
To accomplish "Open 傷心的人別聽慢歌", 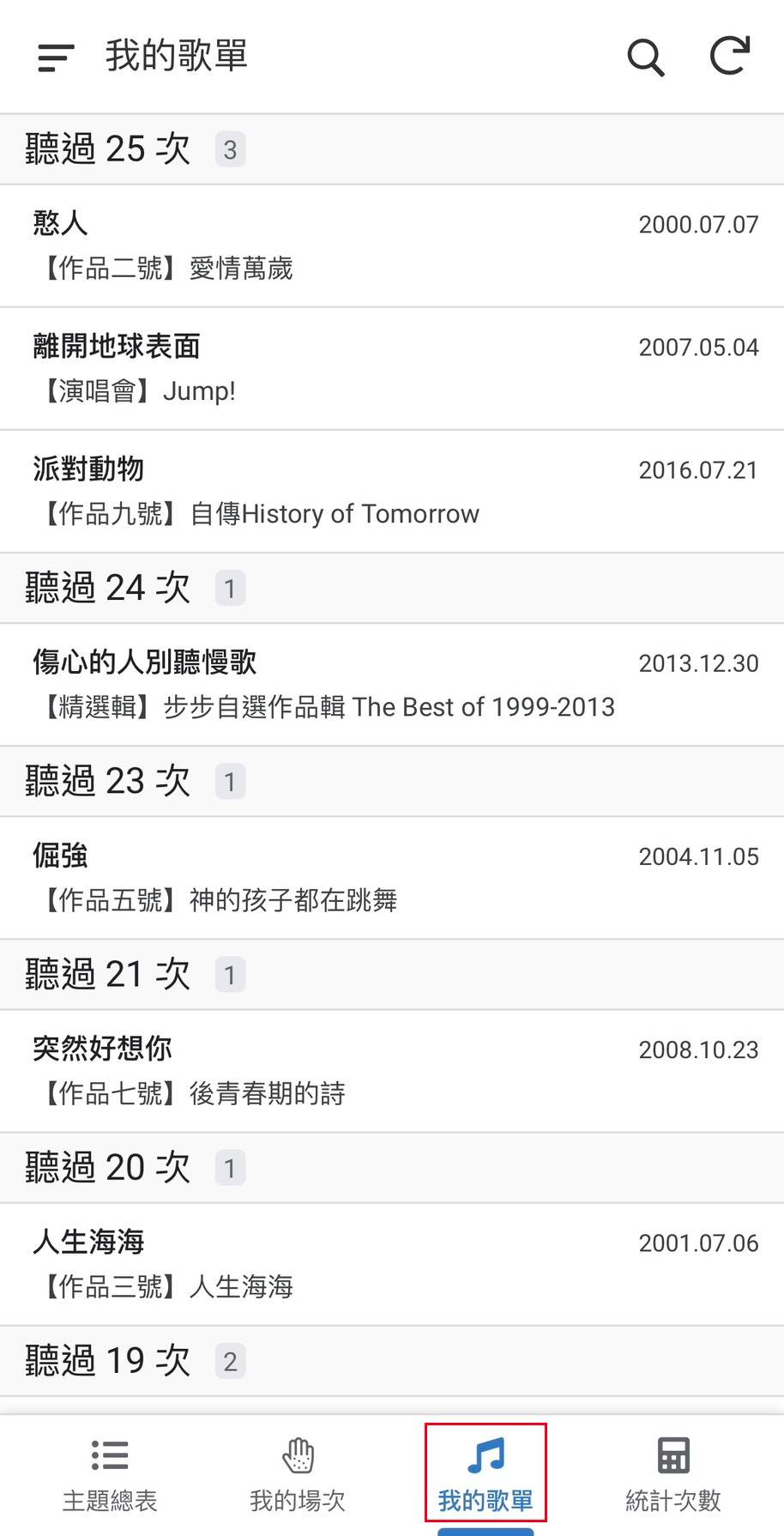I will (392, 685).
